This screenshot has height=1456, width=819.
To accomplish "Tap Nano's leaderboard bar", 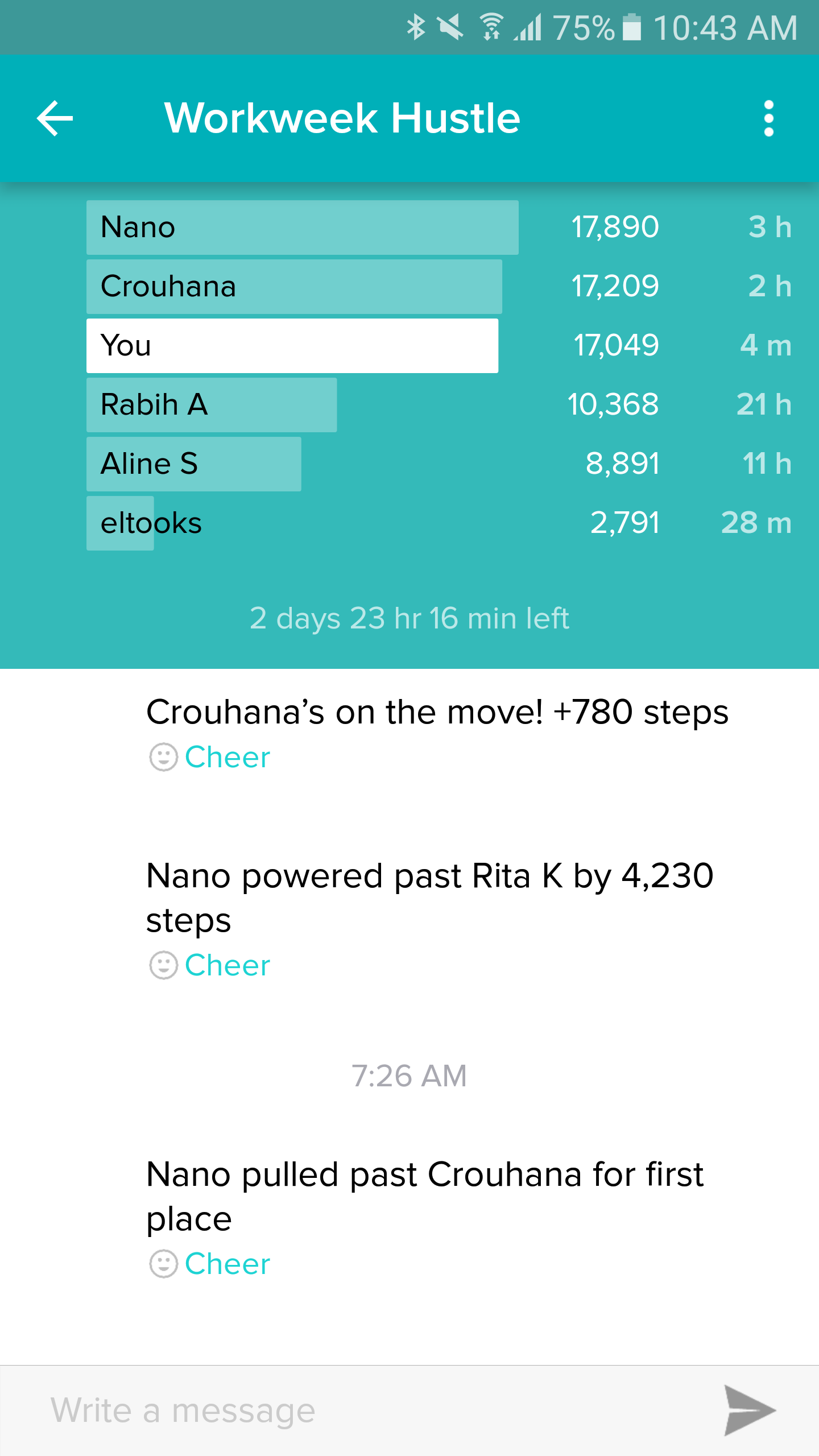I will point(301,227).
